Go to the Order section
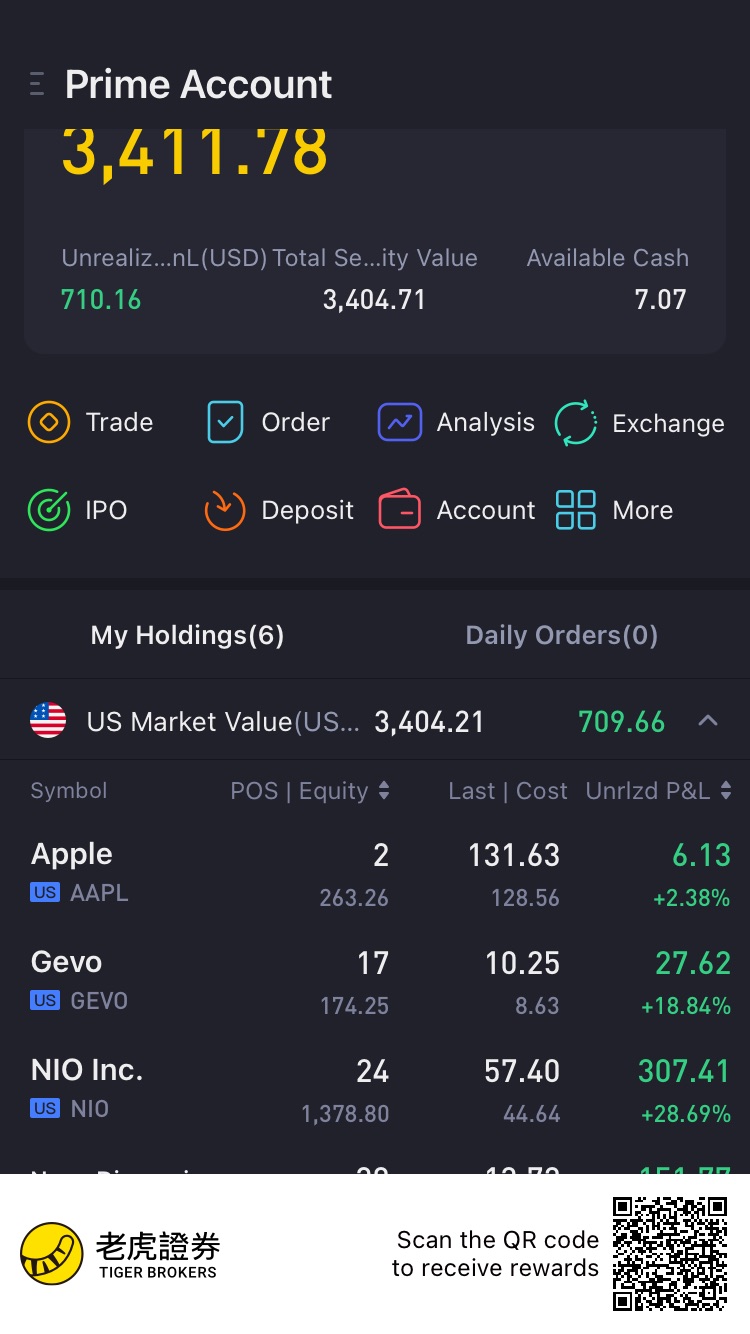750x1334 pixels. (x=267, y=423)
